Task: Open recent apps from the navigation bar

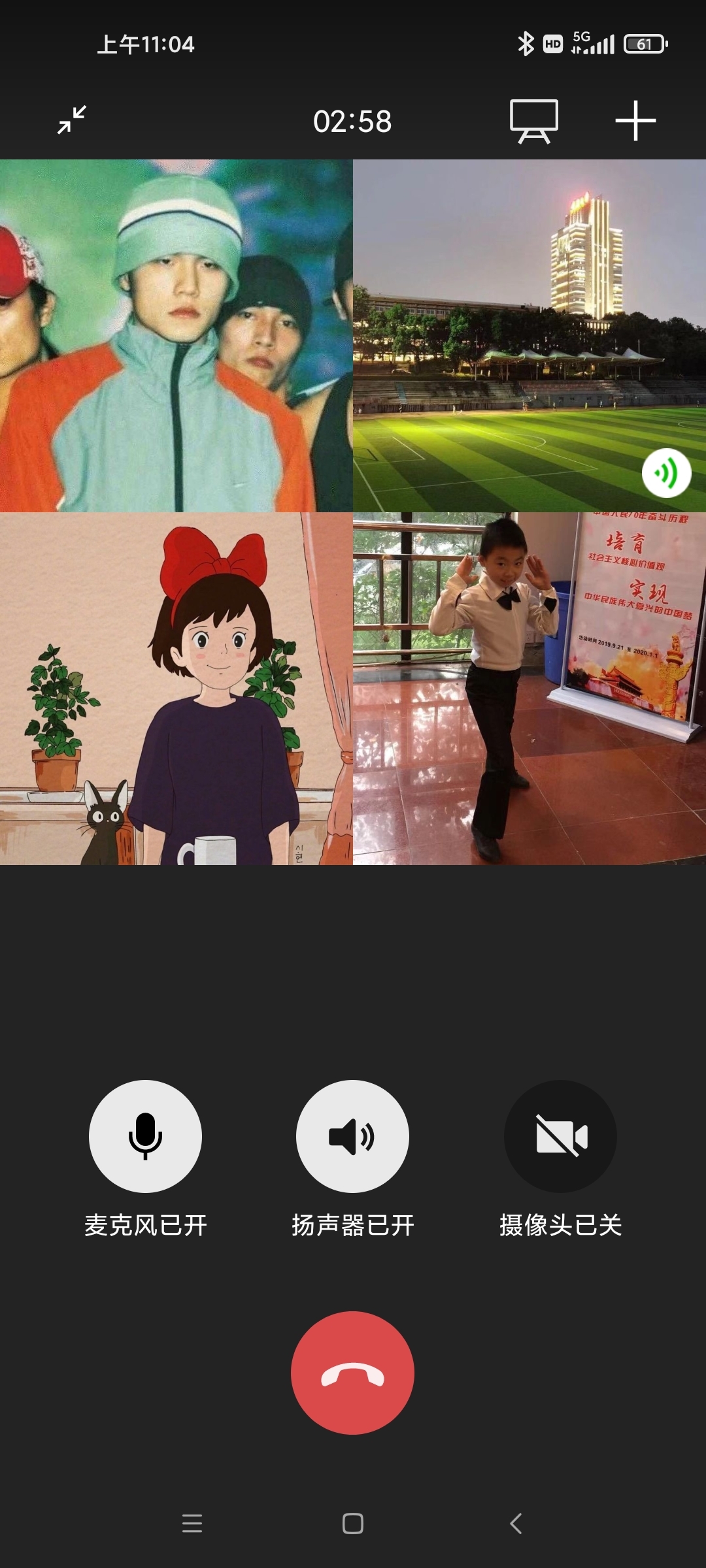Action: (x=192, y=1524)
